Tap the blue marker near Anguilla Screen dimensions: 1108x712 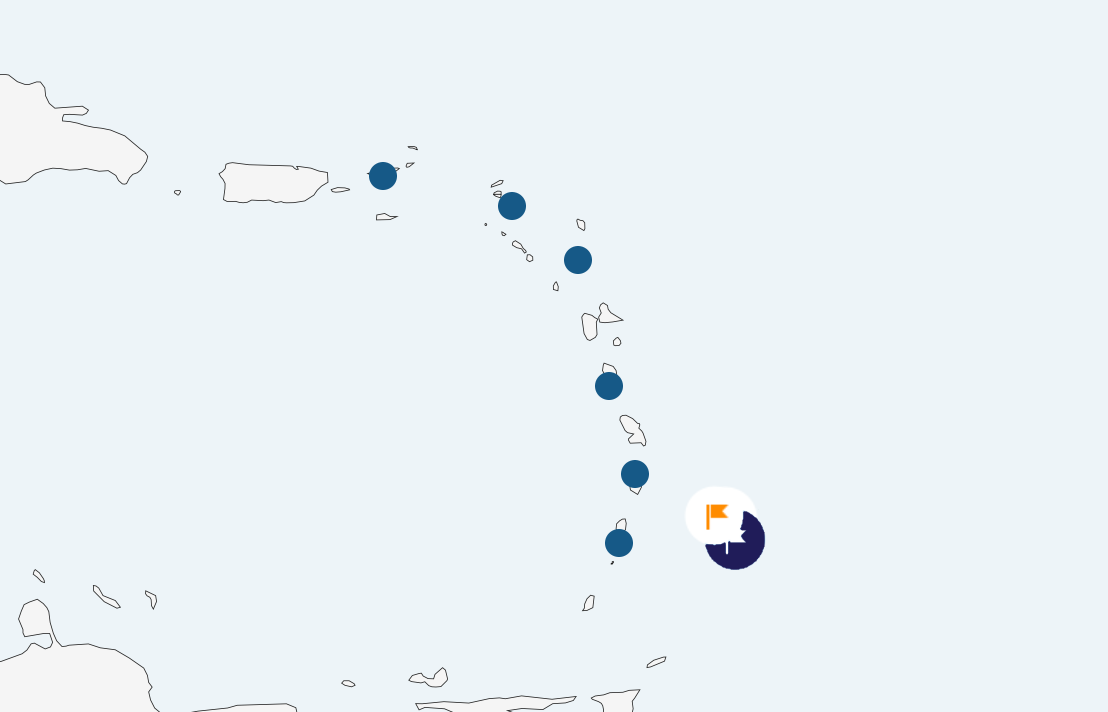(x=512, y=206)
